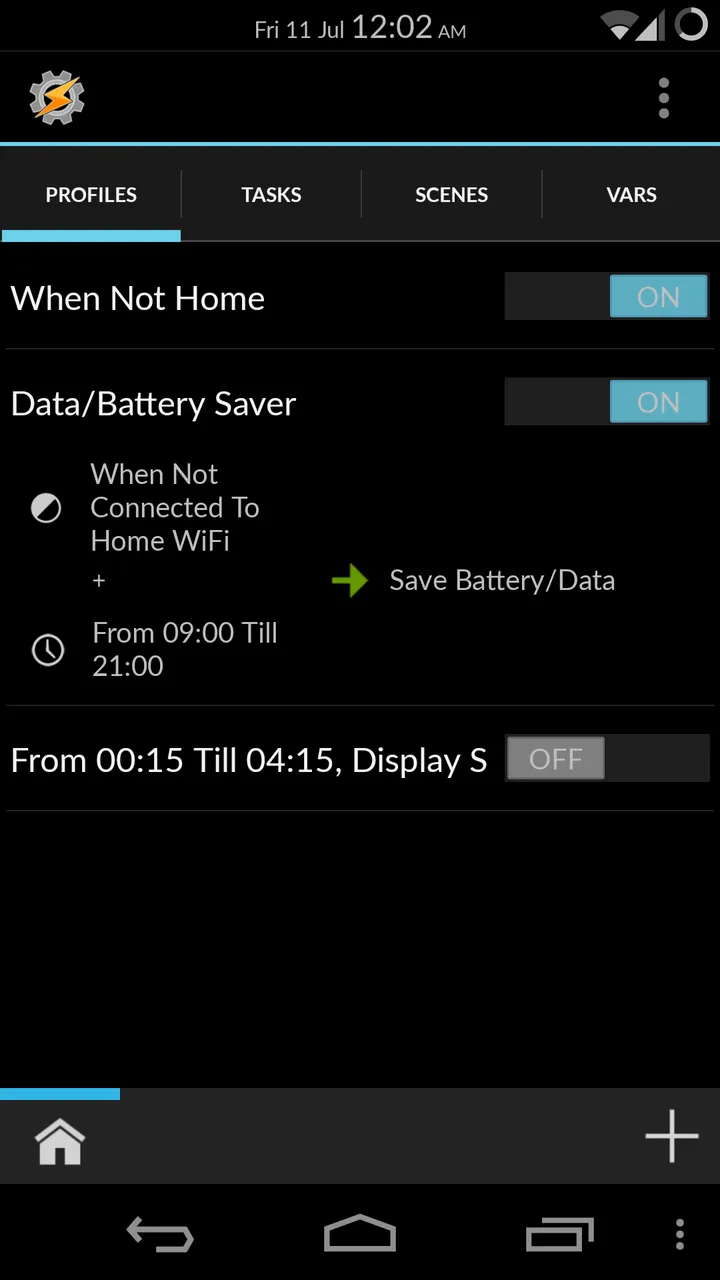Enable the From 00:15 Till 04:15 profile
720x1280 pixels.
(555, 759)
